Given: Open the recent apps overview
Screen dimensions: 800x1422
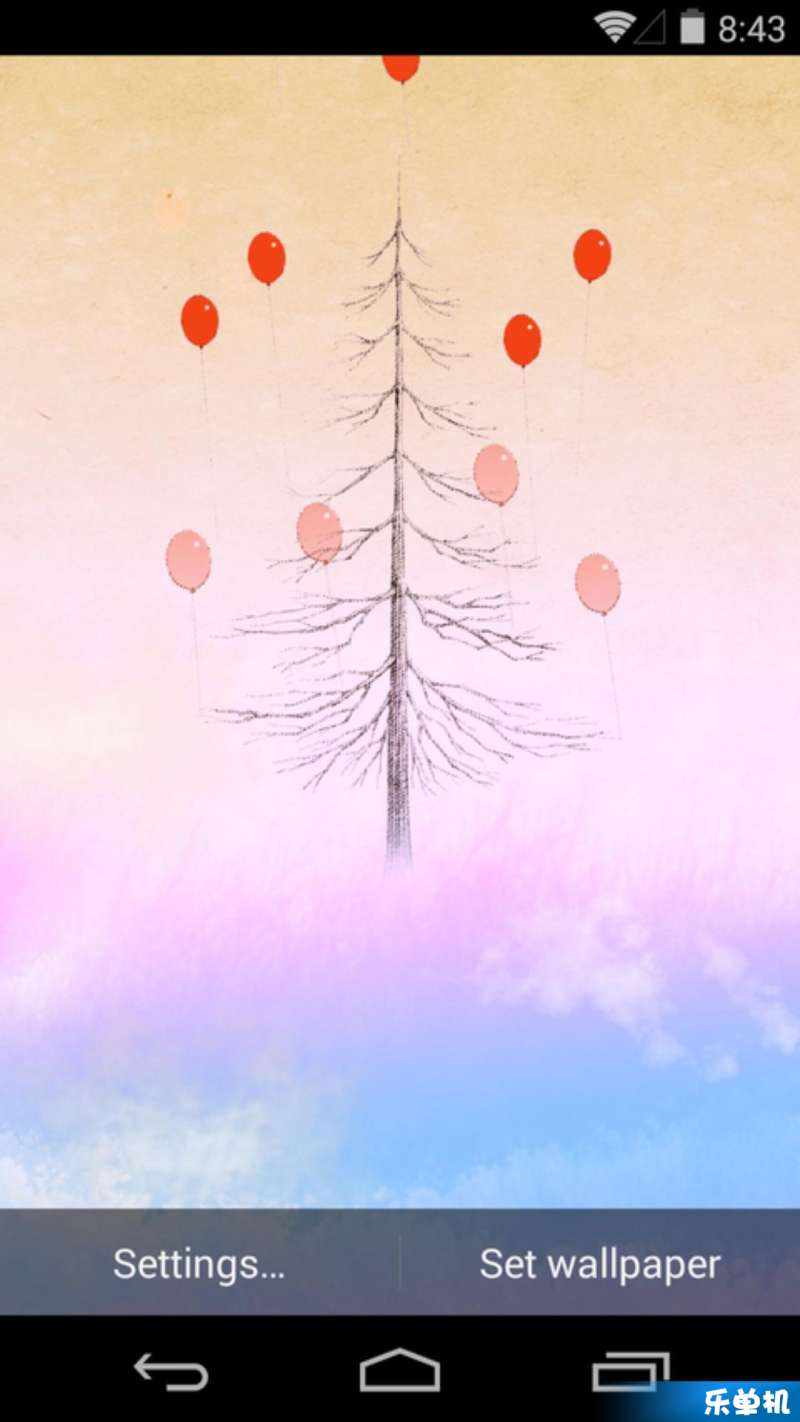Looking at the screenshot, I should tap(630, 1370).
